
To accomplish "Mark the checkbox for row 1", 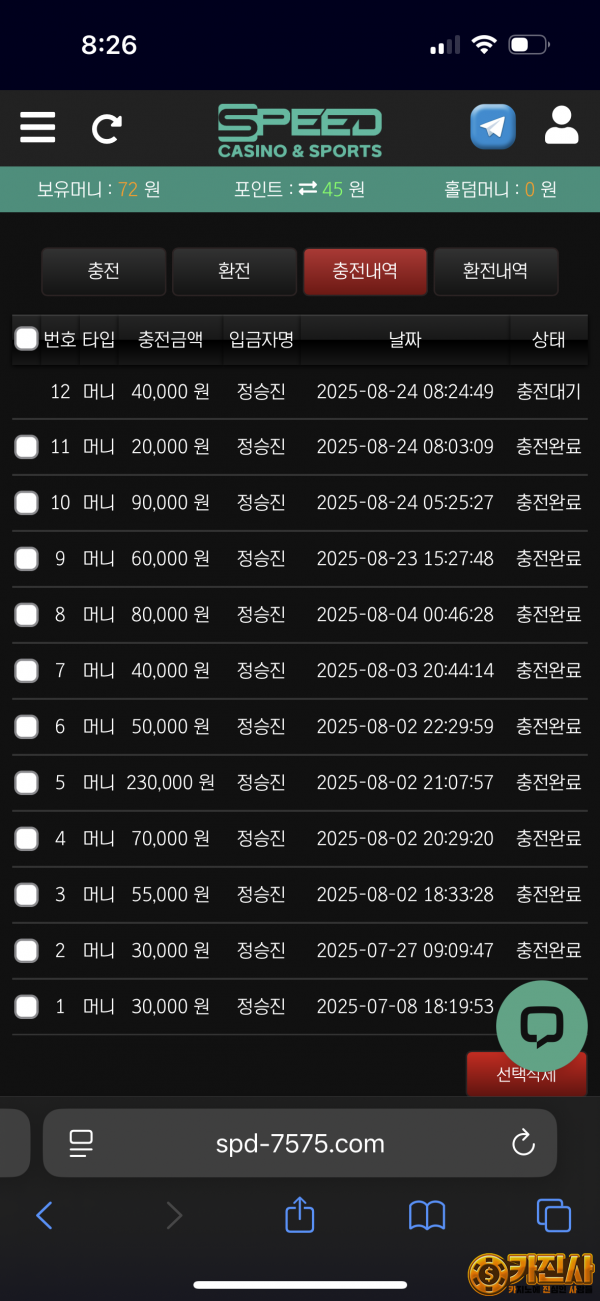I will [x=27, y=1007].
